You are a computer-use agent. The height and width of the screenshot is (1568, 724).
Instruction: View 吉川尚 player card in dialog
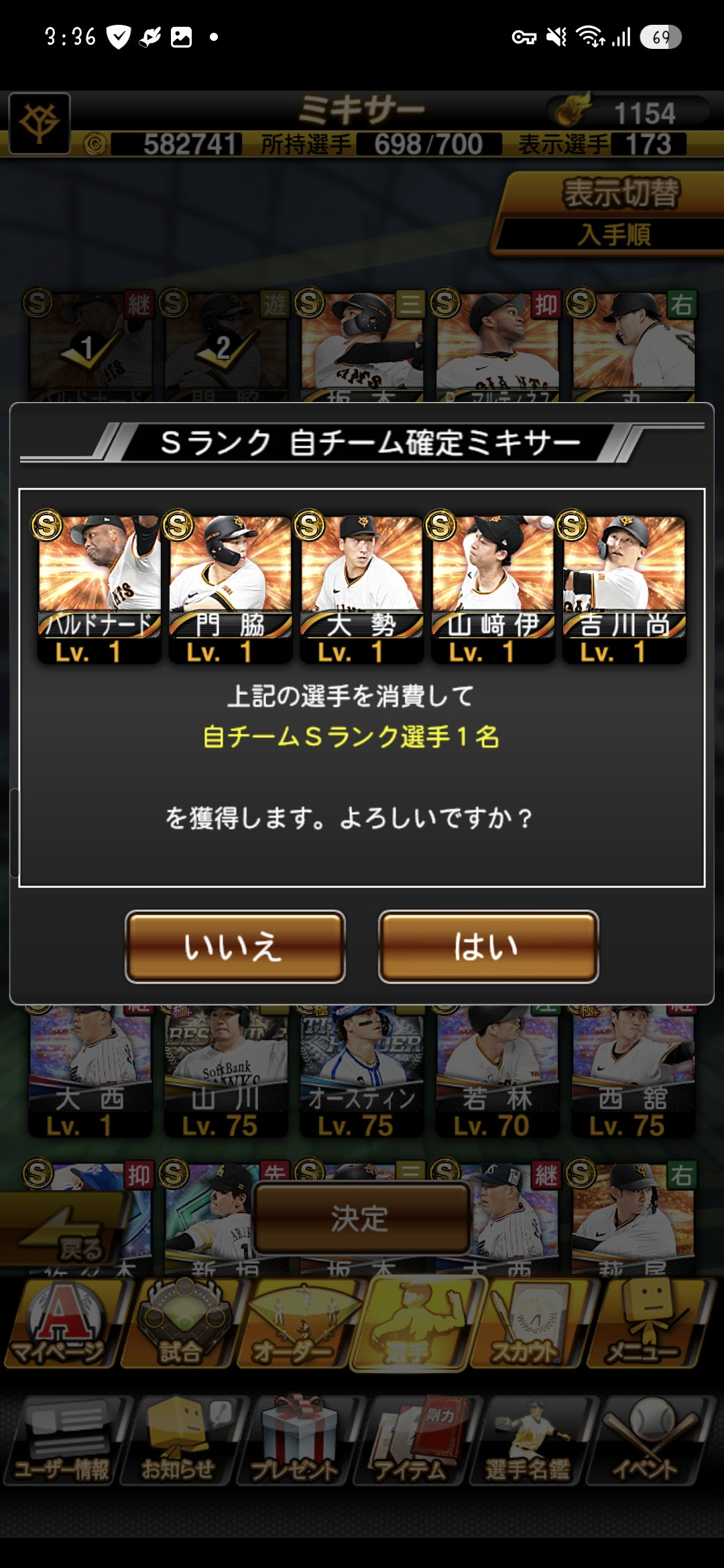click(x=624, y=589)
